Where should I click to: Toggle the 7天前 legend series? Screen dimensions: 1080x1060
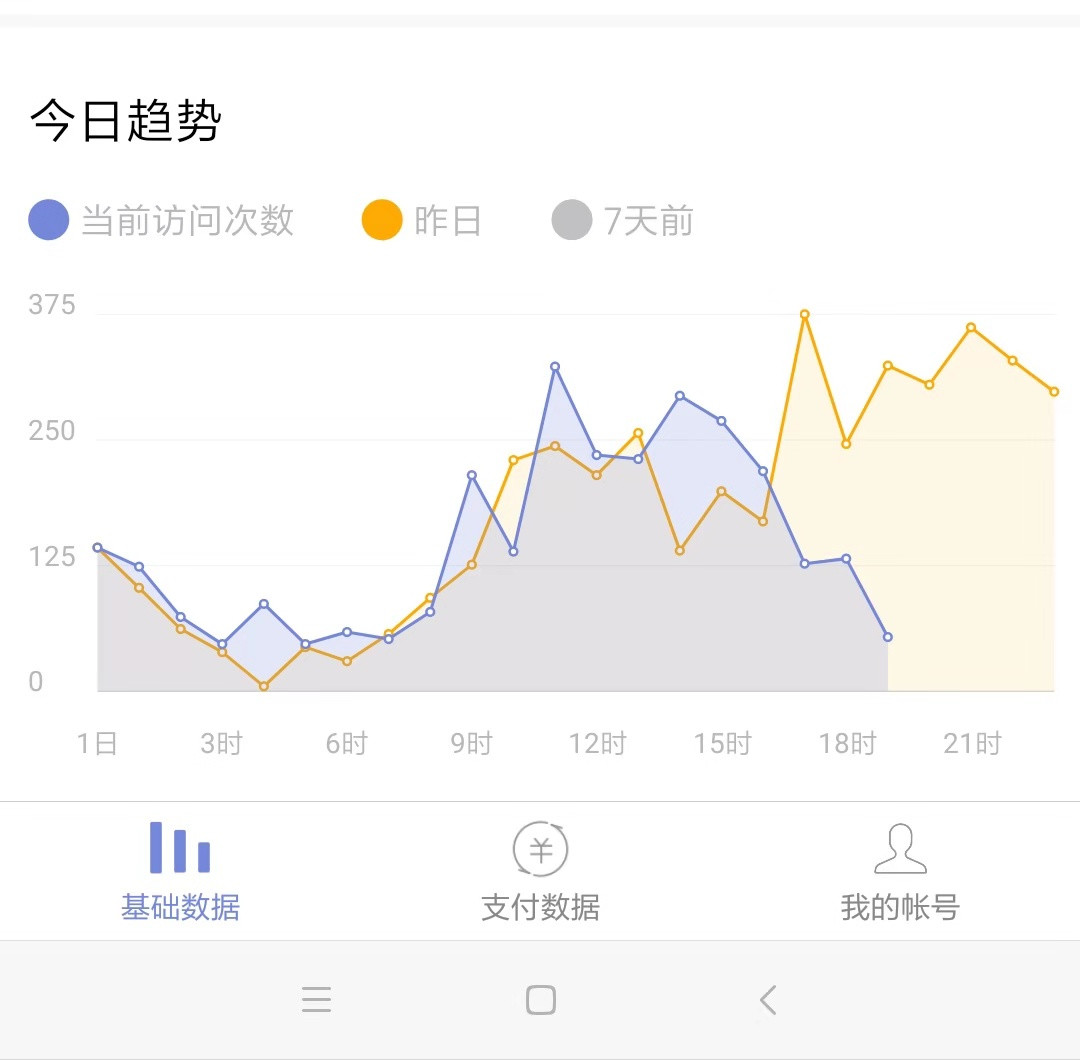point(622,220)
